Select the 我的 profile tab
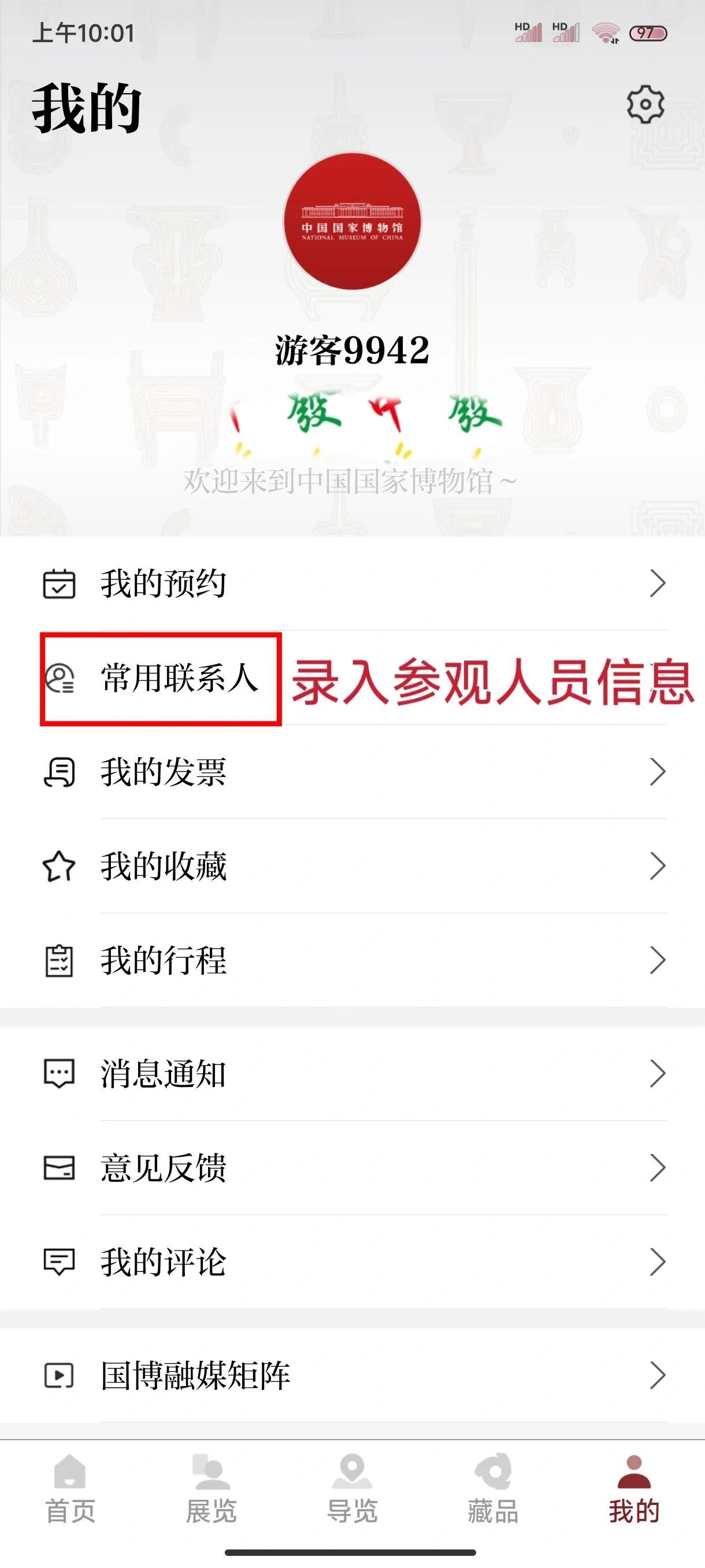 click(x=634, y=1490)
